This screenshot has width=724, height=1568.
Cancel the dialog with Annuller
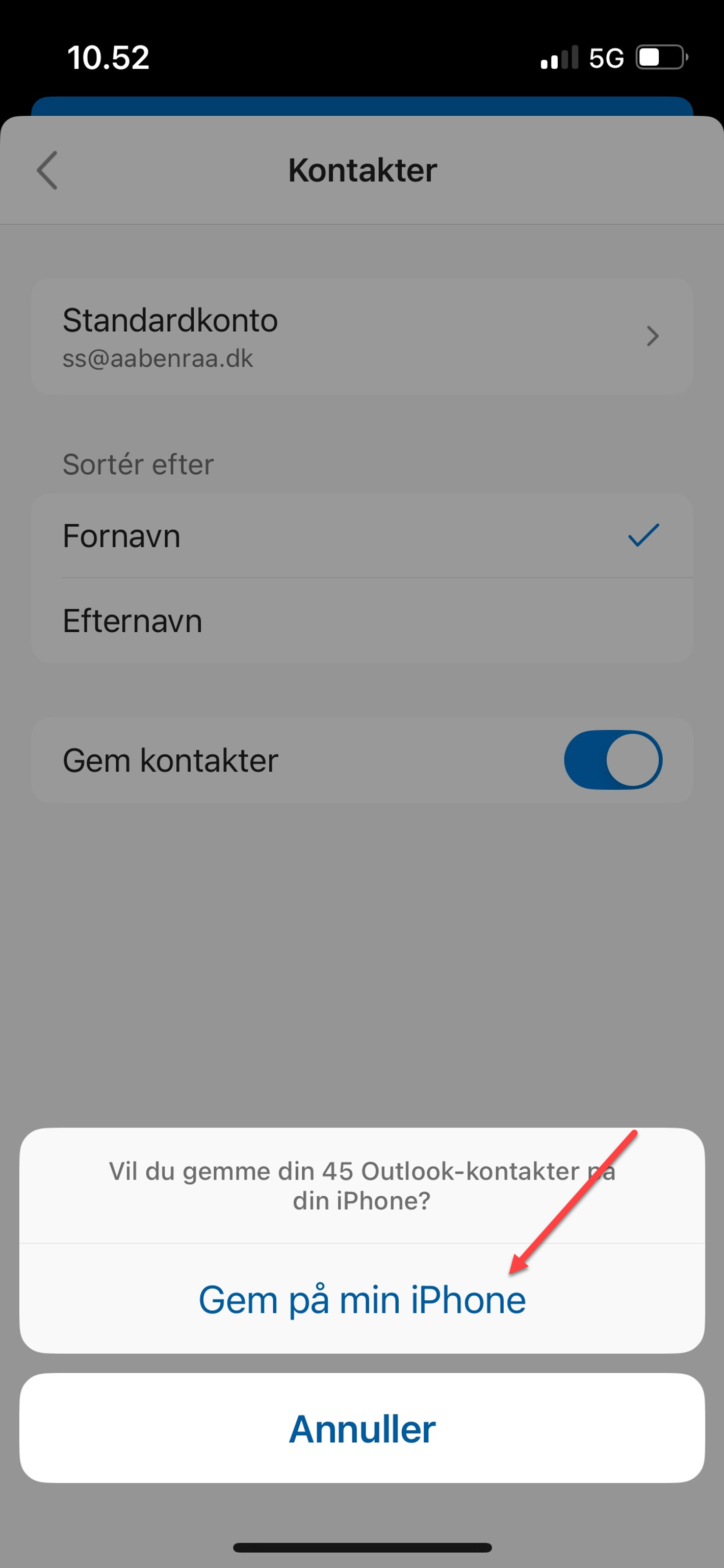pos(362,1428)
